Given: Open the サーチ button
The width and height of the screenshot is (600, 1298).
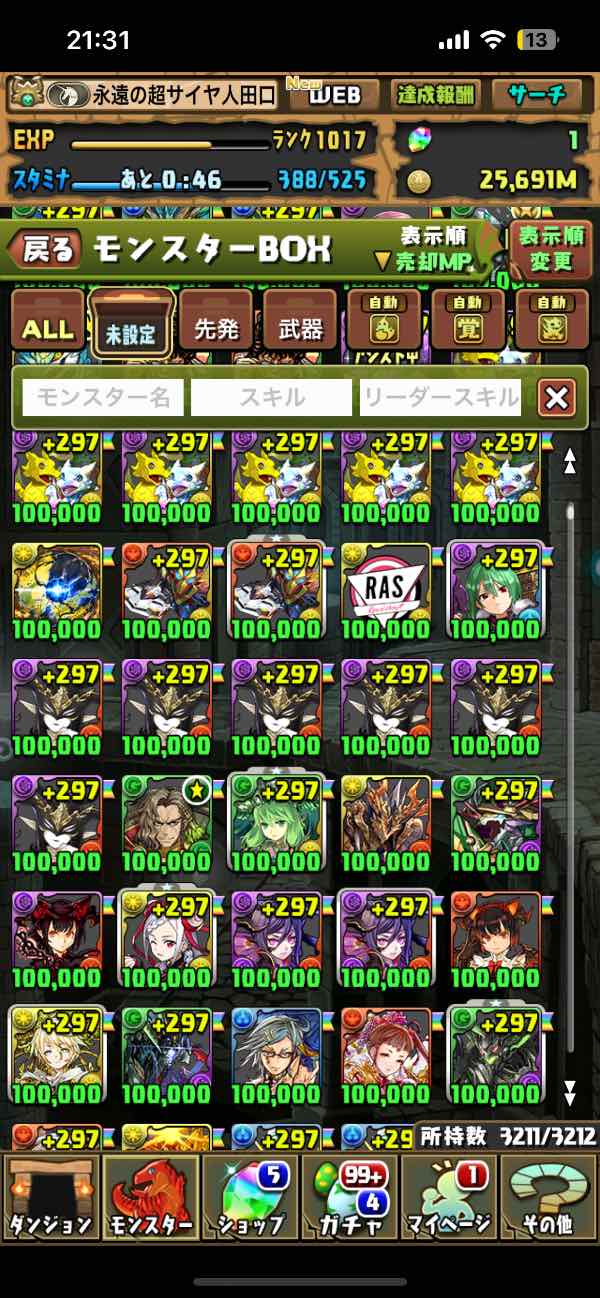Looking at the screenshot, I should tap(538, 95).
